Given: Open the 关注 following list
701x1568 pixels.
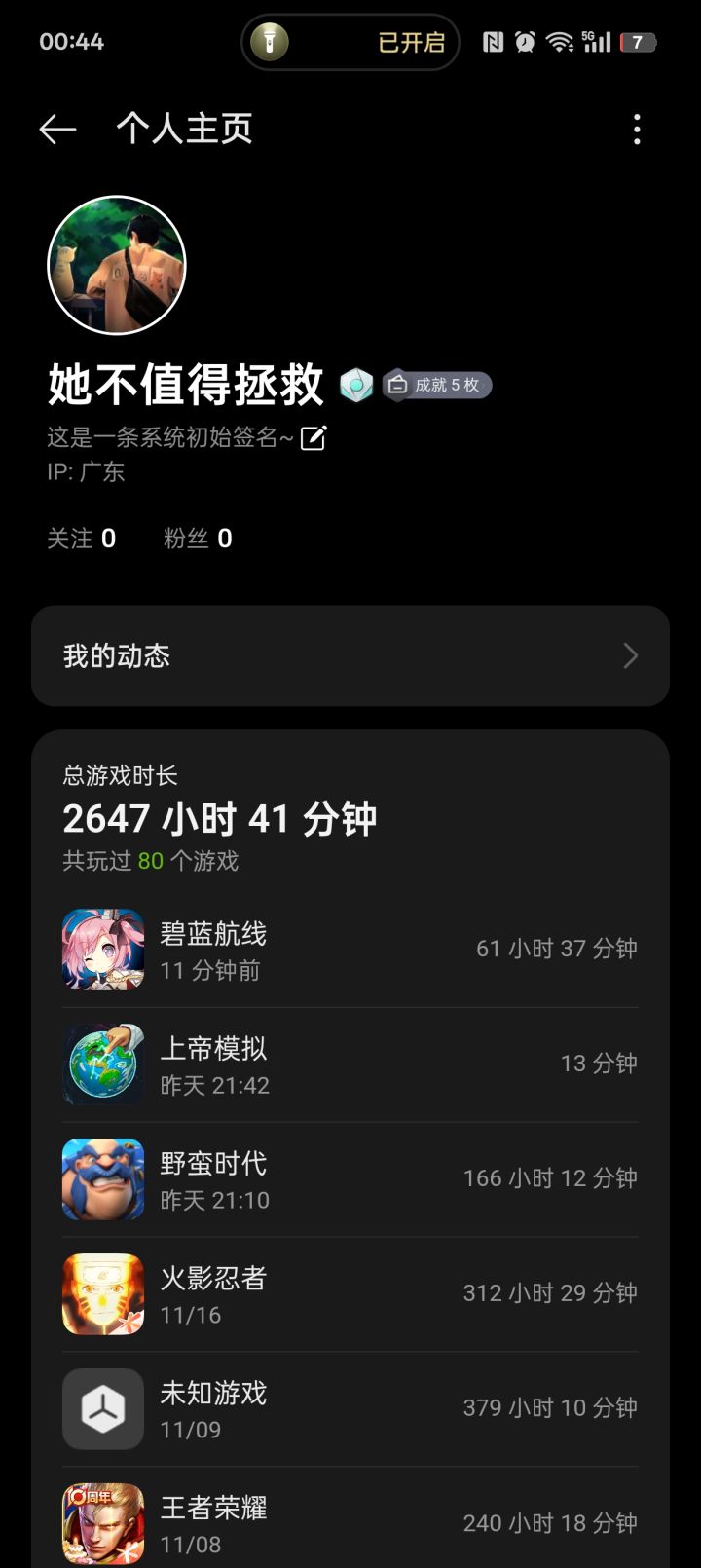Looking at the screenshot, I should pyautogui.click(x=83, y=538).
